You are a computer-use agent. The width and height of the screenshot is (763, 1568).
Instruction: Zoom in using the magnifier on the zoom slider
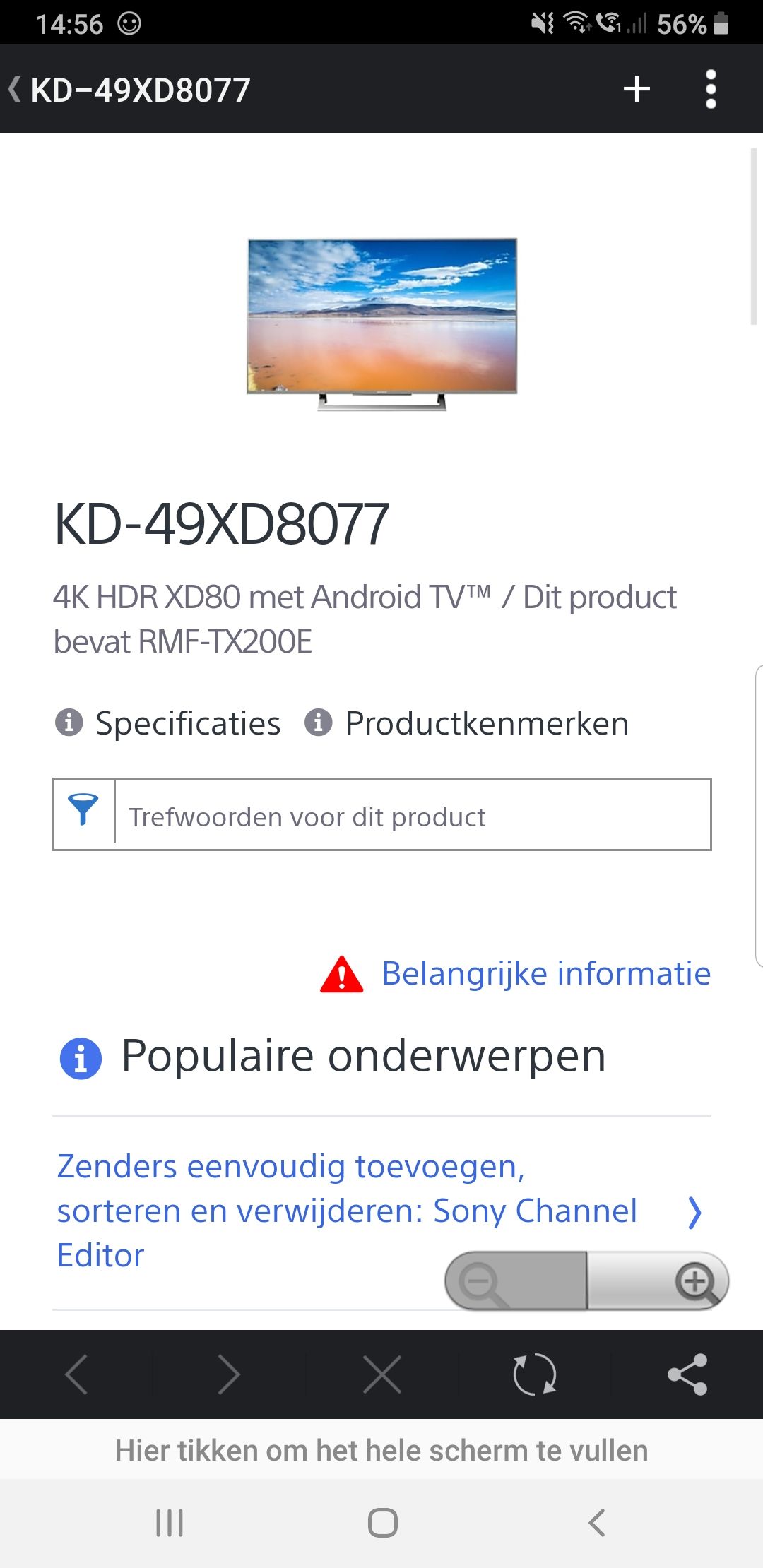coord(696,1280)
